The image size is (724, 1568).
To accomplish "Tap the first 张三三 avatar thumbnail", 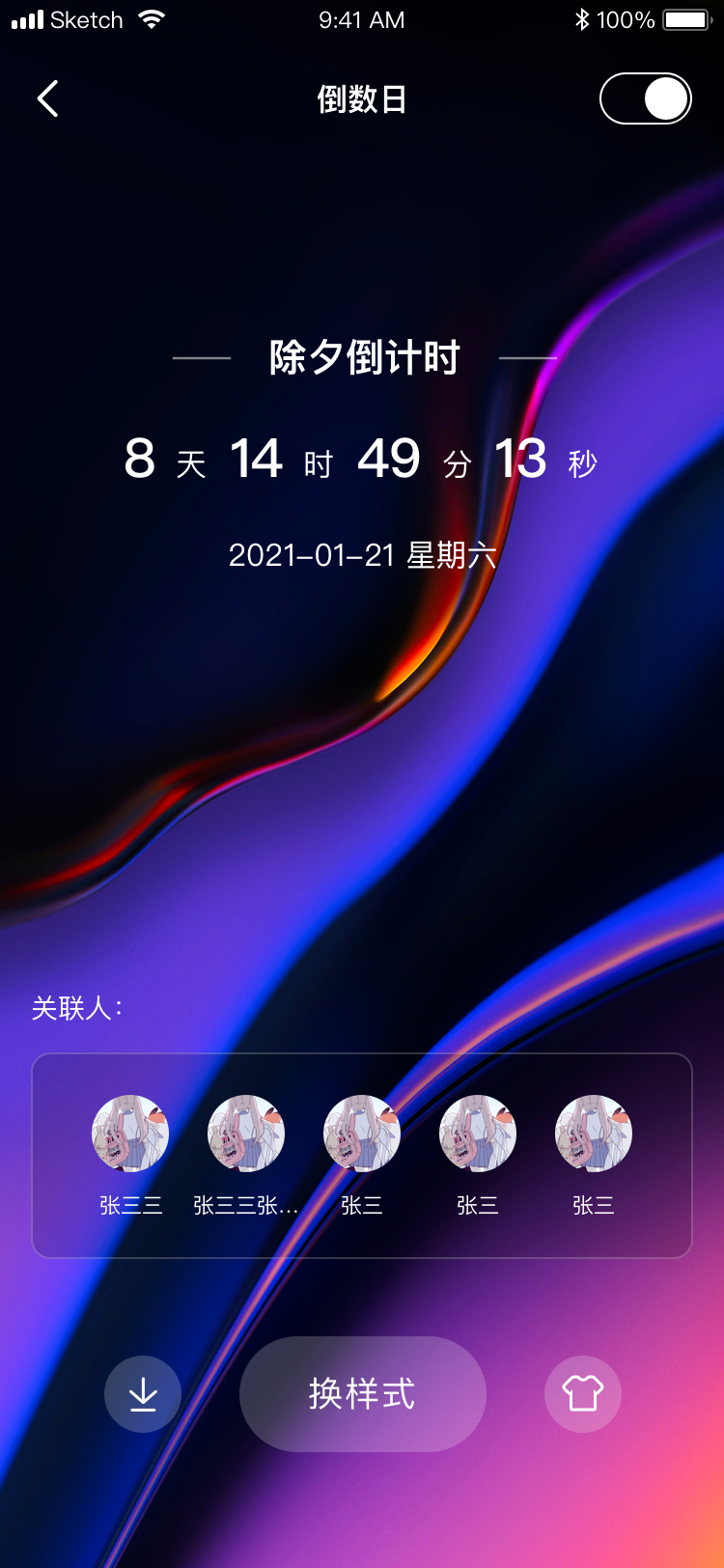I will (130, 1134).
